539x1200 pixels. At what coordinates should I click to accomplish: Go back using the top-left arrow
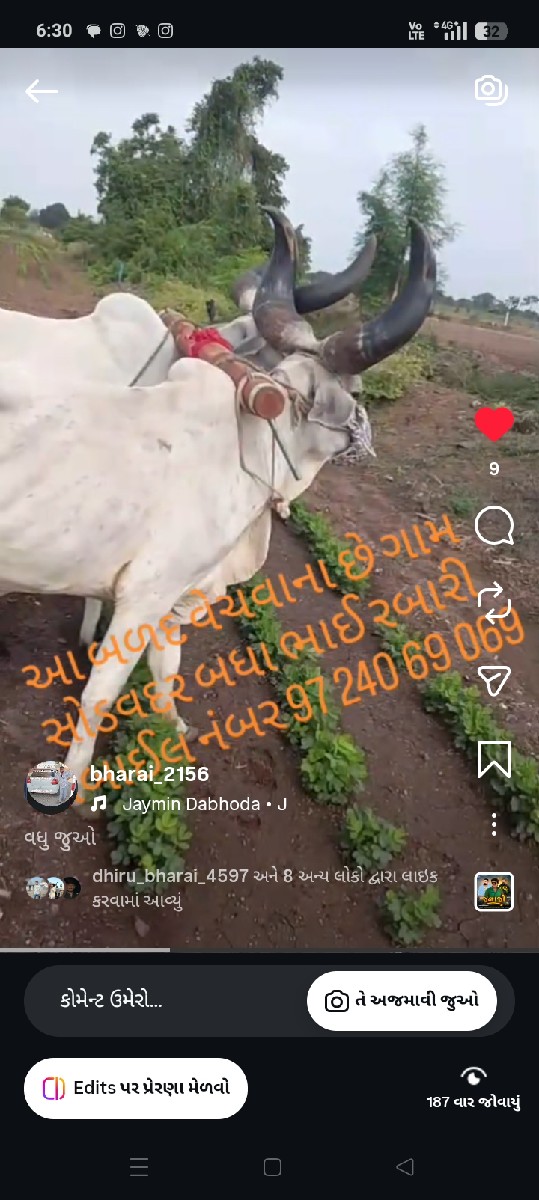point(41,91)
